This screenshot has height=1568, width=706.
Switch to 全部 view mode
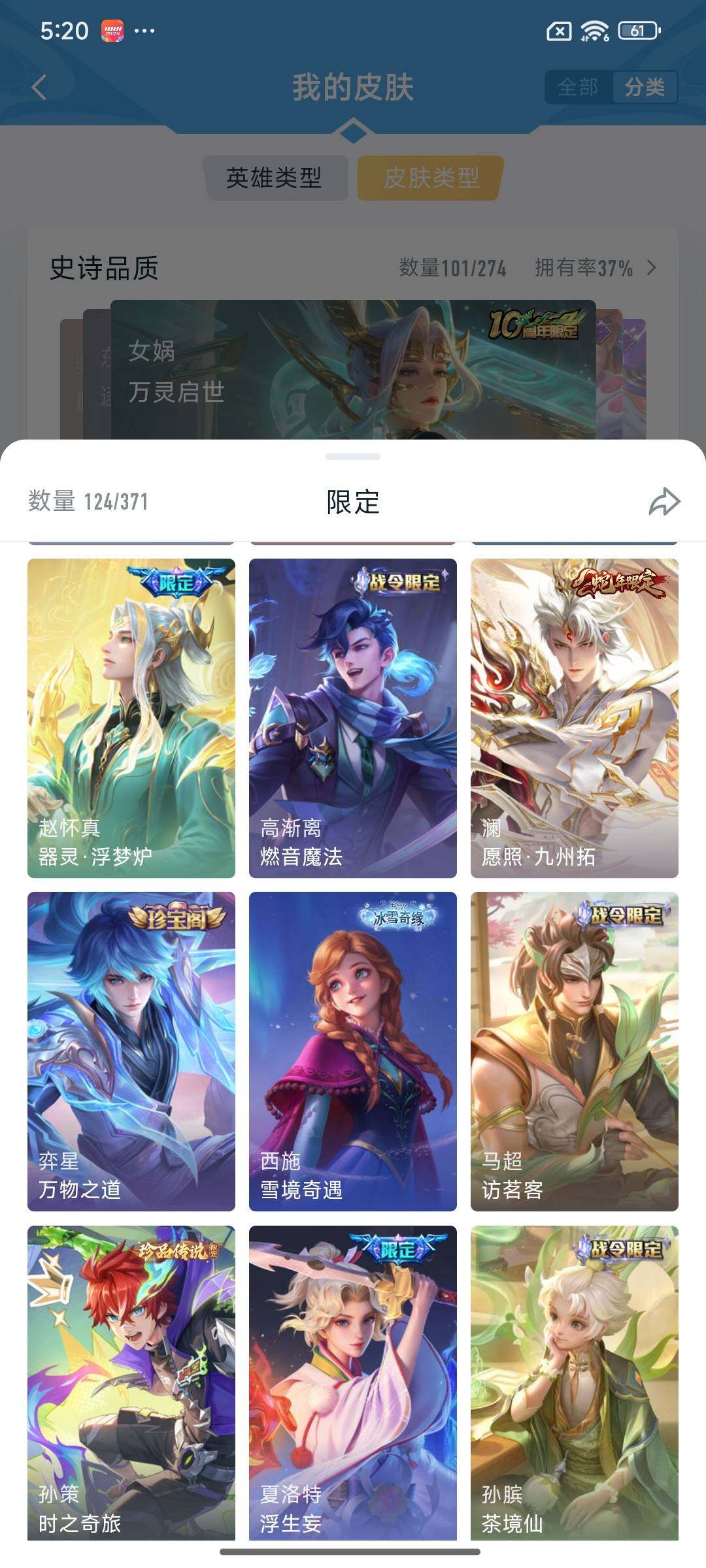pyautogui.click(x=580, y=87)
